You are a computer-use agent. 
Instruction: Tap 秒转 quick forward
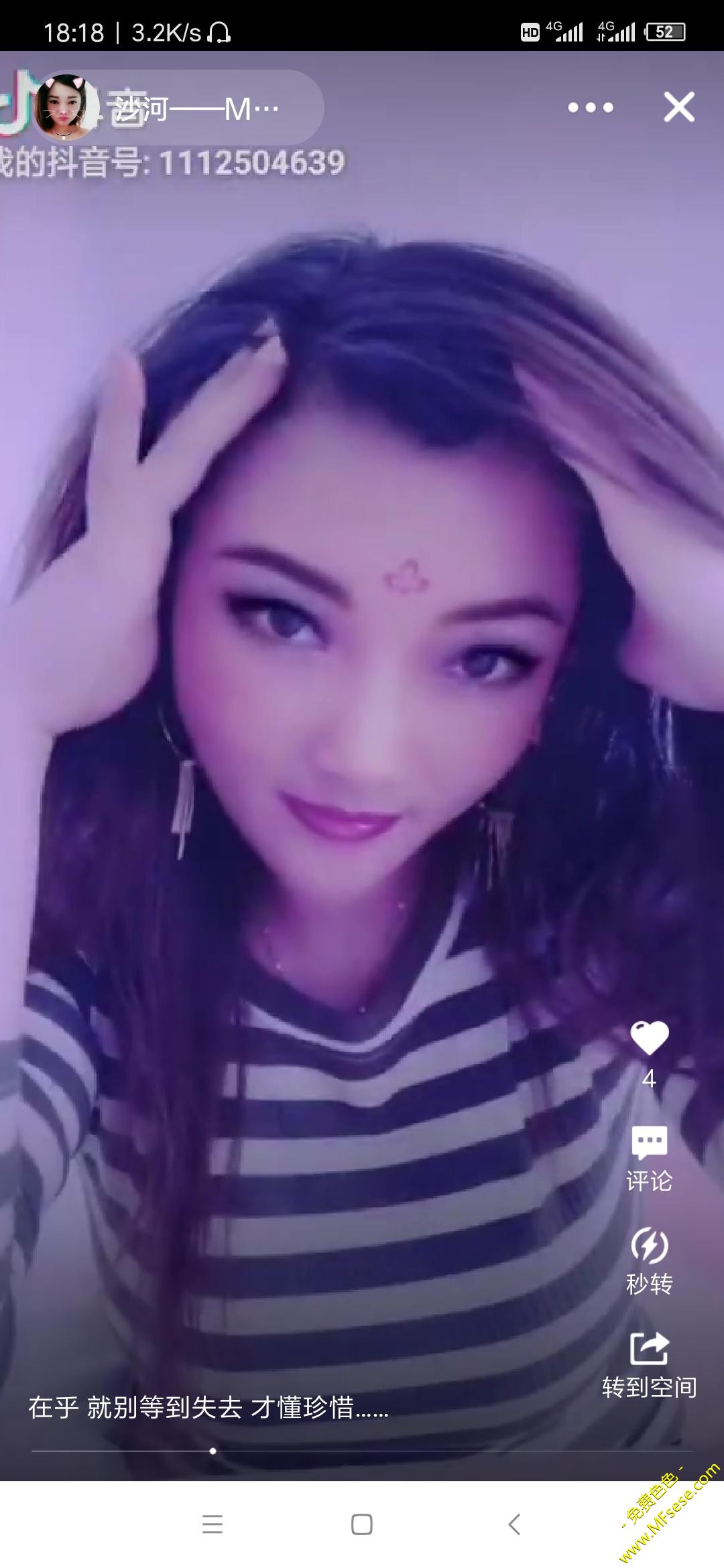pyautogui.click(x=649, y=1260)
